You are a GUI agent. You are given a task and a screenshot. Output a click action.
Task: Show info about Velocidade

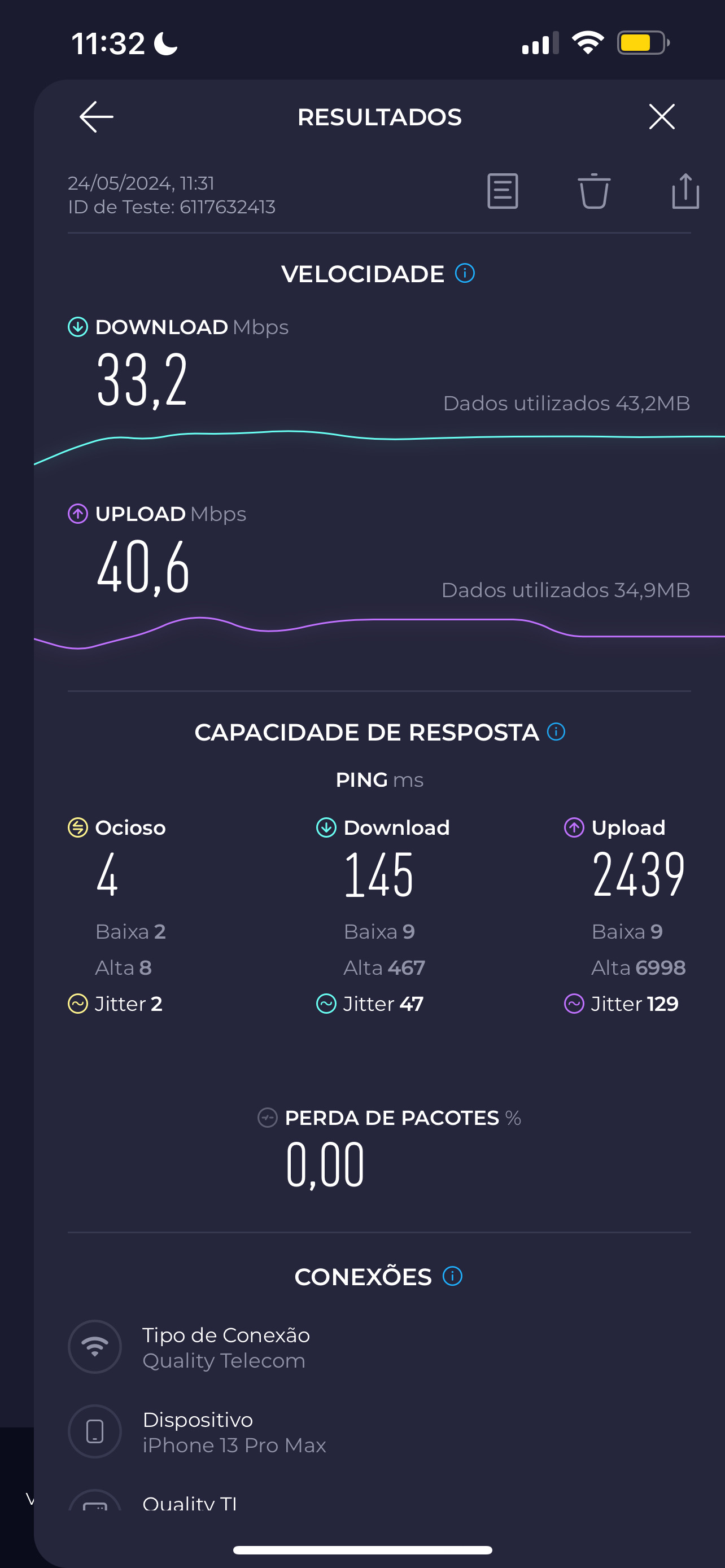click(x=465, y=273)
